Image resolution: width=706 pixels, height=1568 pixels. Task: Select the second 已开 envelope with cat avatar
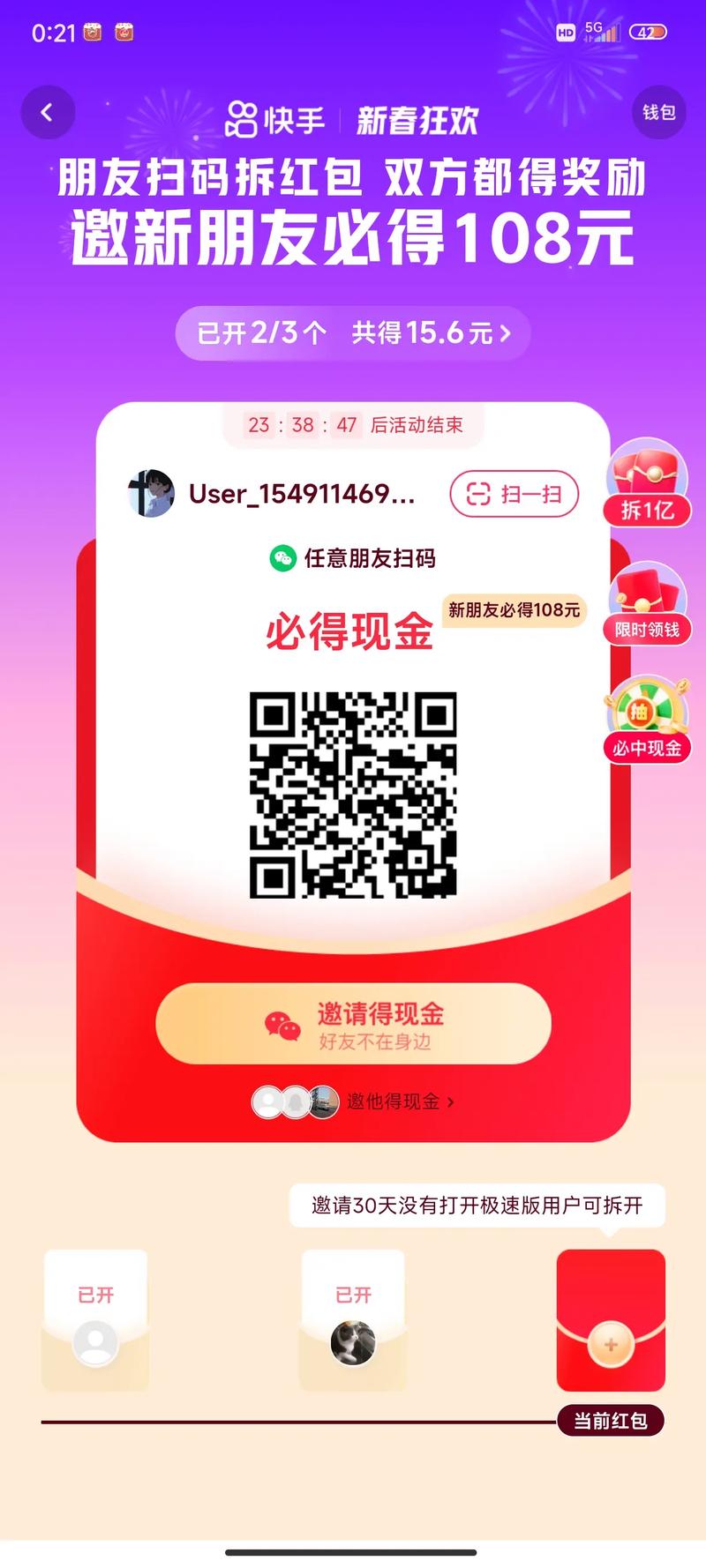[353, 1314]
